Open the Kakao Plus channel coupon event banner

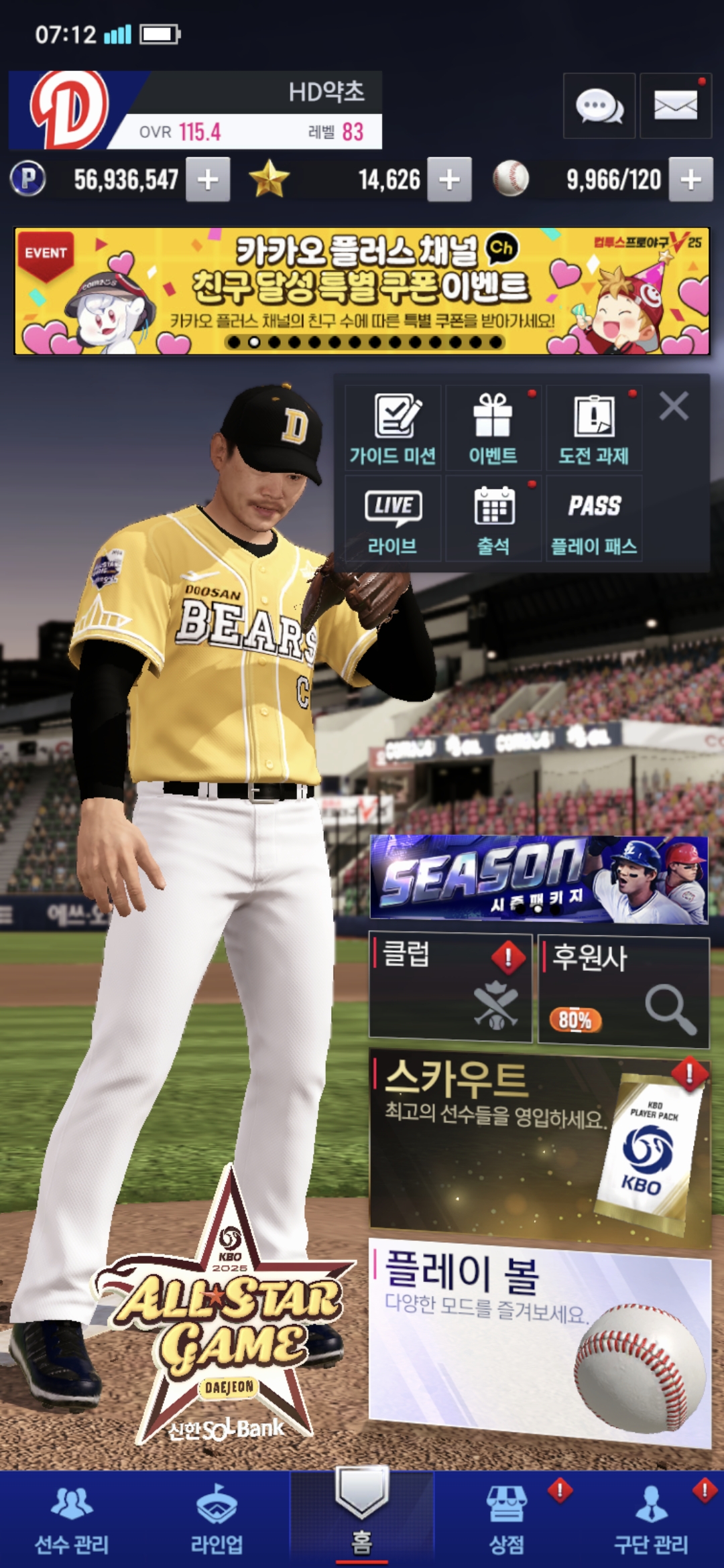click(362, 291)
